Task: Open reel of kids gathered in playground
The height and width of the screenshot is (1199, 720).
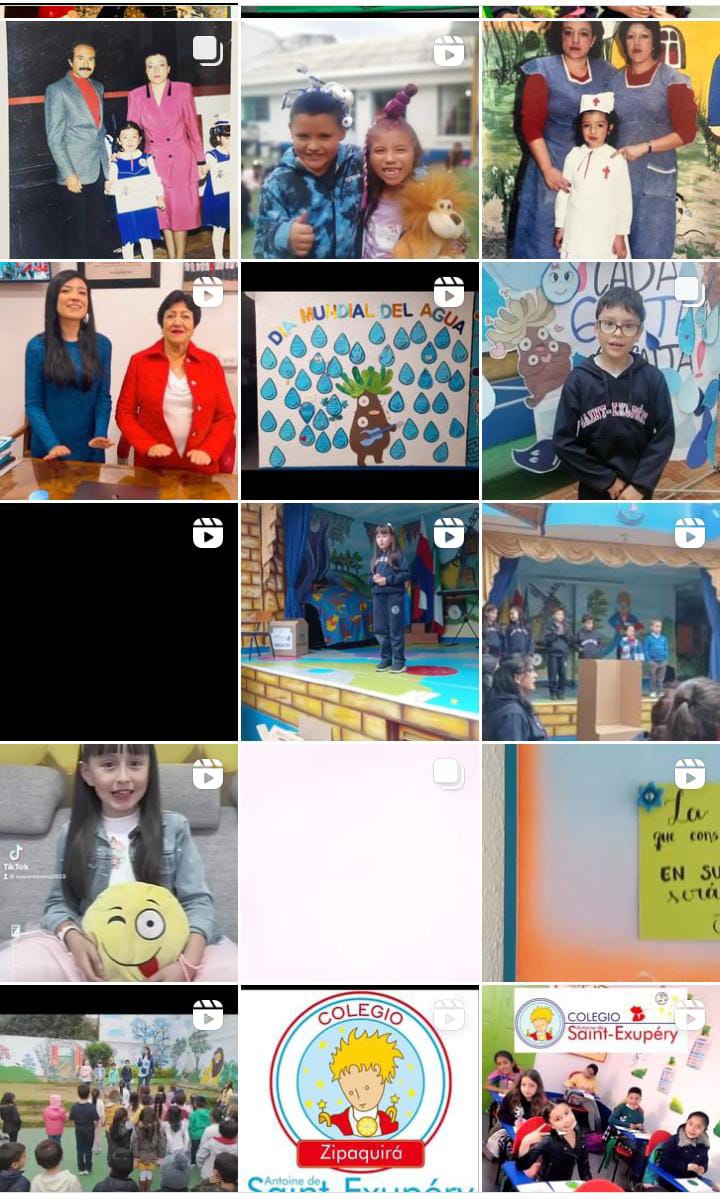Action: click(119, 1089)
